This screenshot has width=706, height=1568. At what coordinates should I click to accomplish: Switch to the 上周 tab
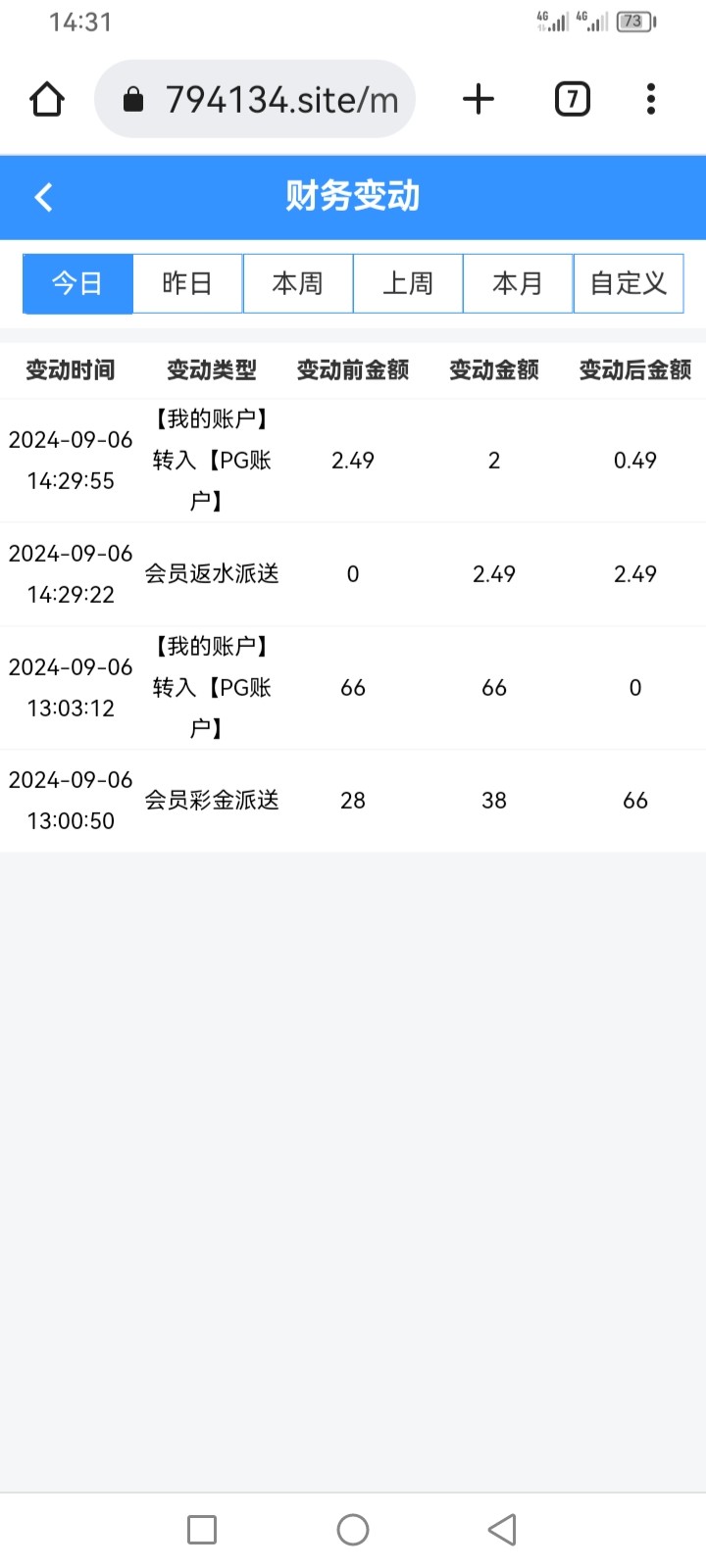click(x=408, y=284)
